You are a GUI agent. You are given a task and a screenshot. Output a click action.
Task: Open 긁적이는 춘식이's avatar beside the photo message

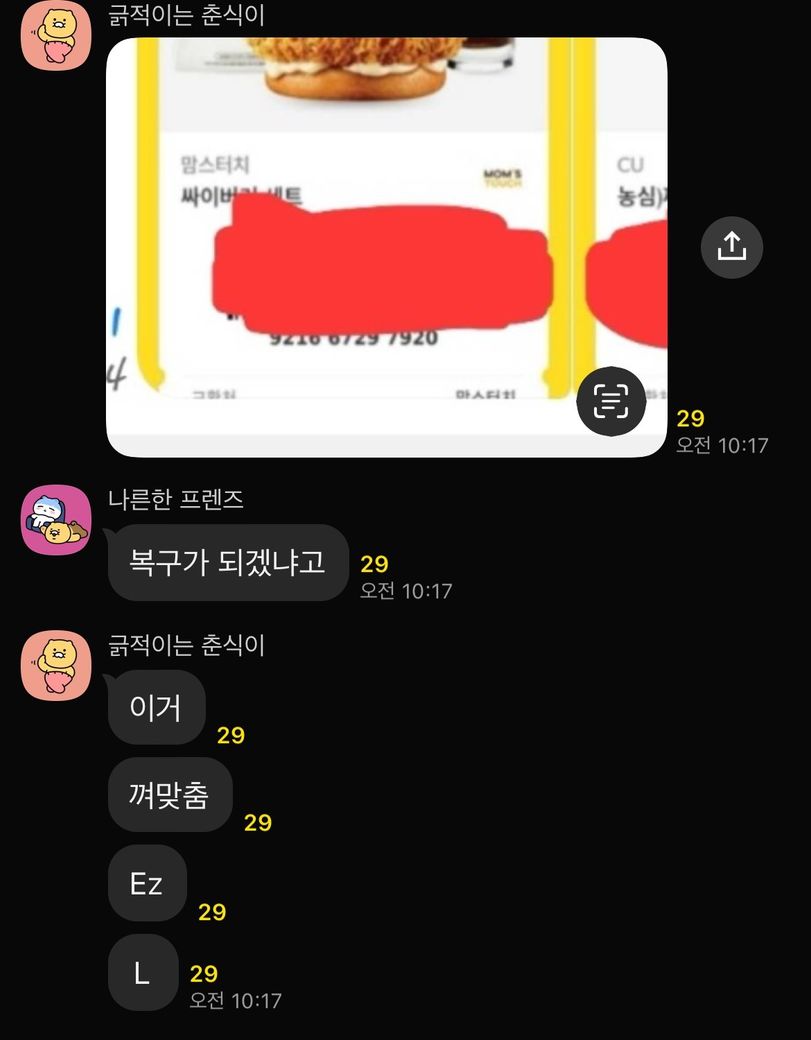pyautogui.click(x=56, y=36)
